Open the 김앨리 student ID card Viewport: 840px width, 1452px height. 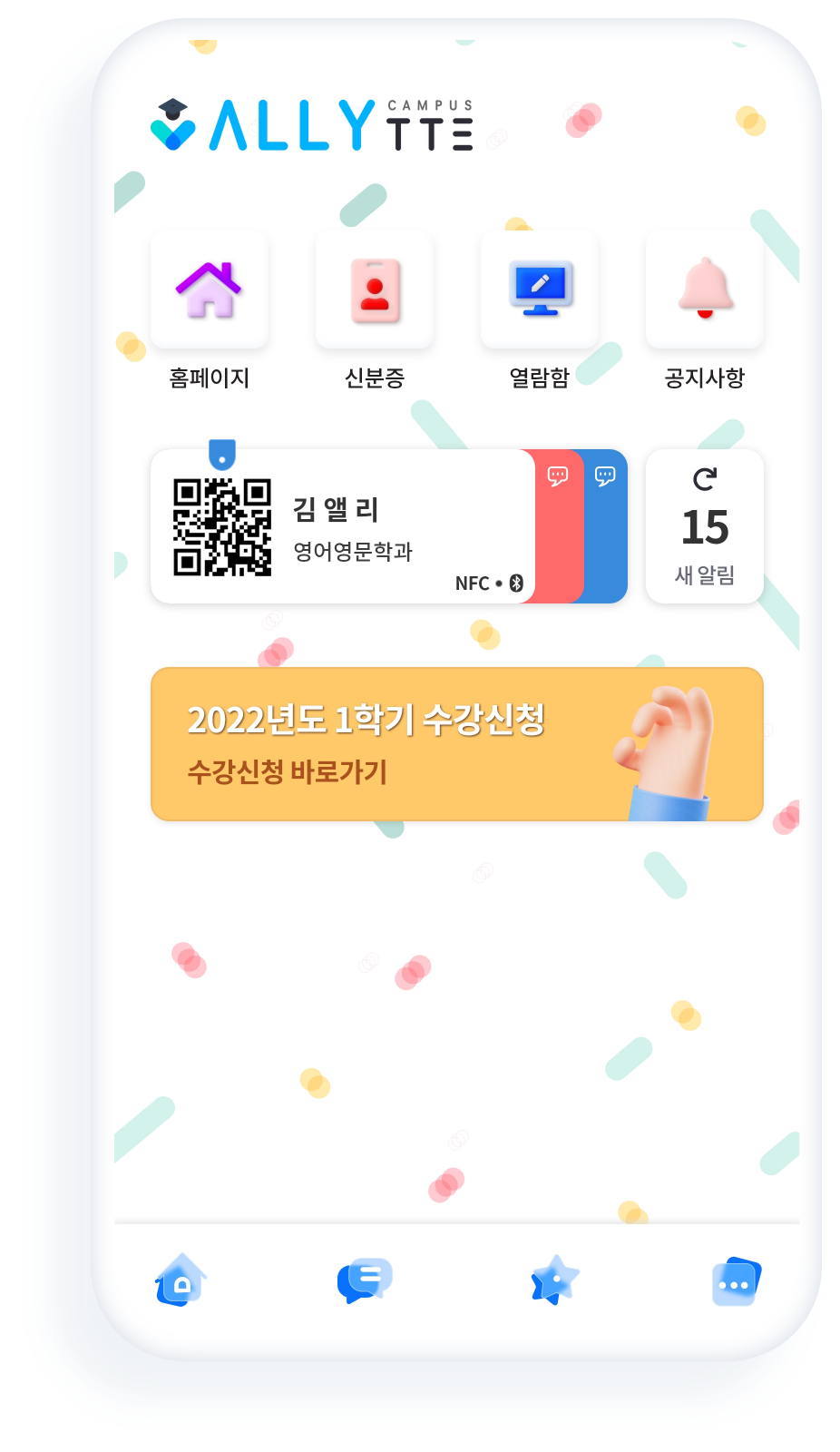(345, 526)
